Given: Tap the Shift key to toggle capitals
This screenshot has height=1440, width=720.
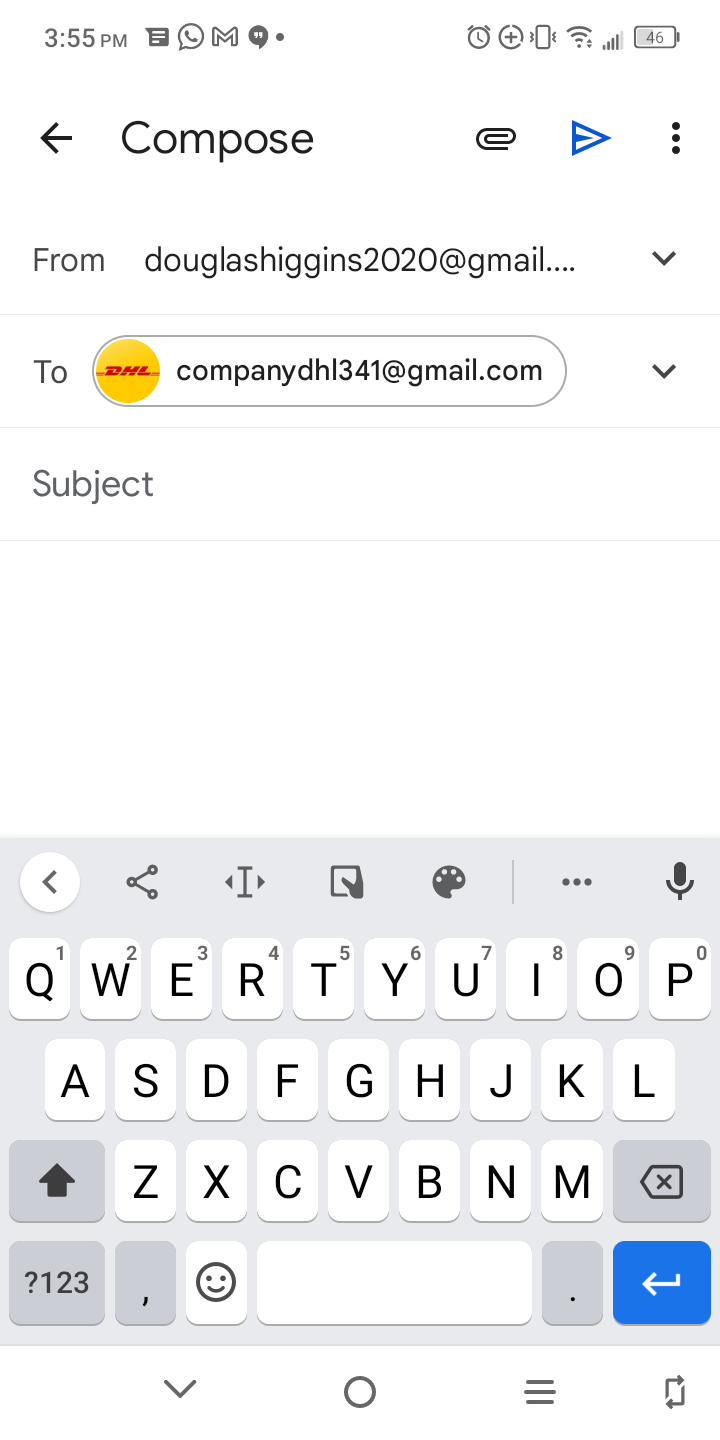Looking at the screenshot, I should pos(56,1181).
